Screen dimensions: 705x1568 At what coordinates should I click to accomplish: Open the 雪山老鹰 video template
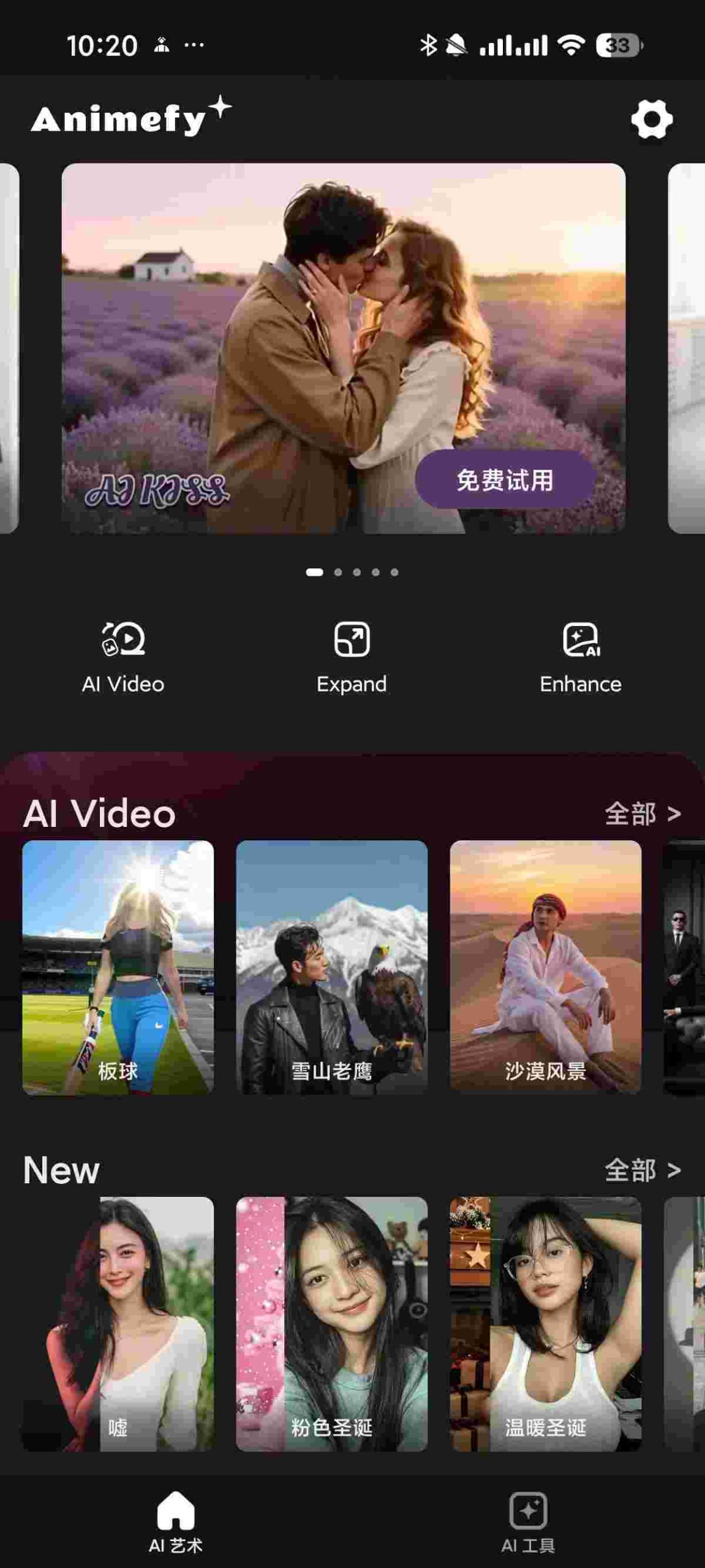point(331,967)
